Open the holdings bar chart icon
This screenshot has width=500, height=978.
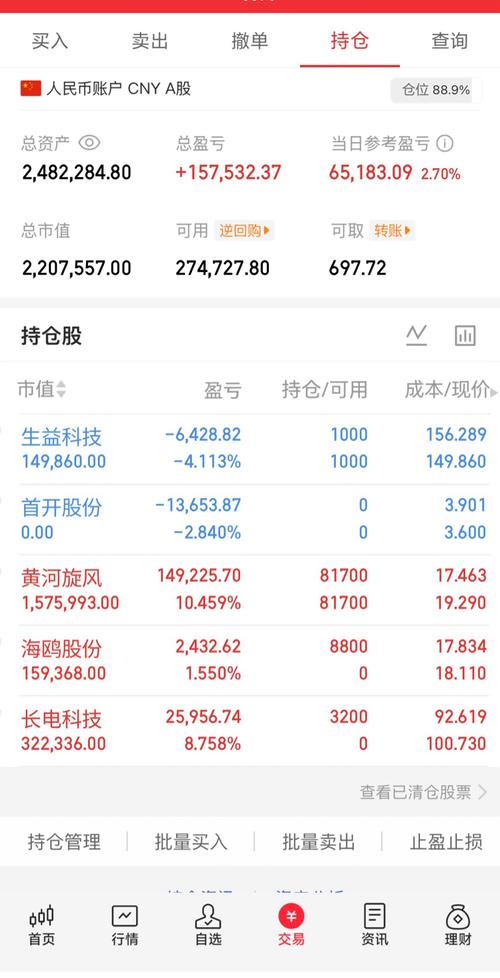pyautogui.click(x=465, y=336)
